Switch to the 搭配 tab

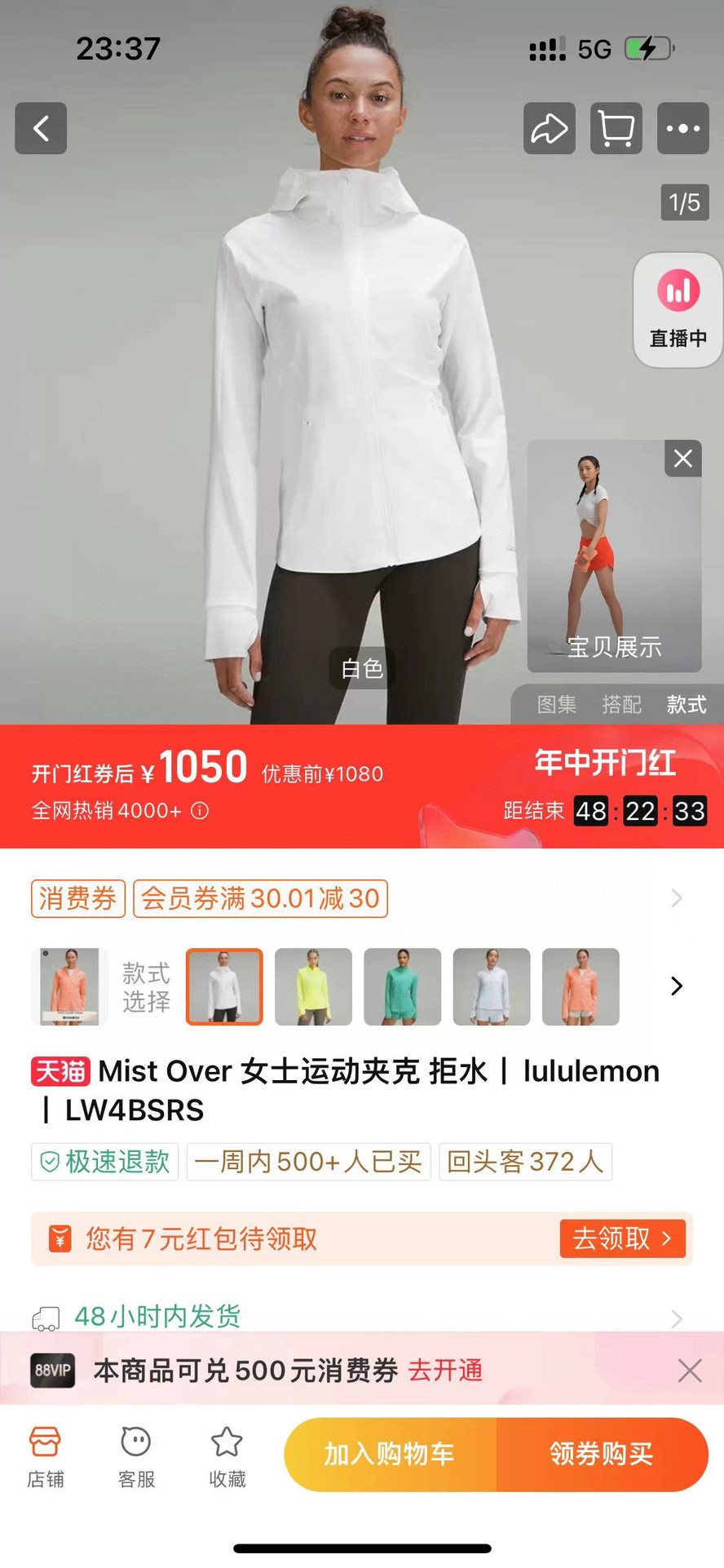click(x=621, y=704)
